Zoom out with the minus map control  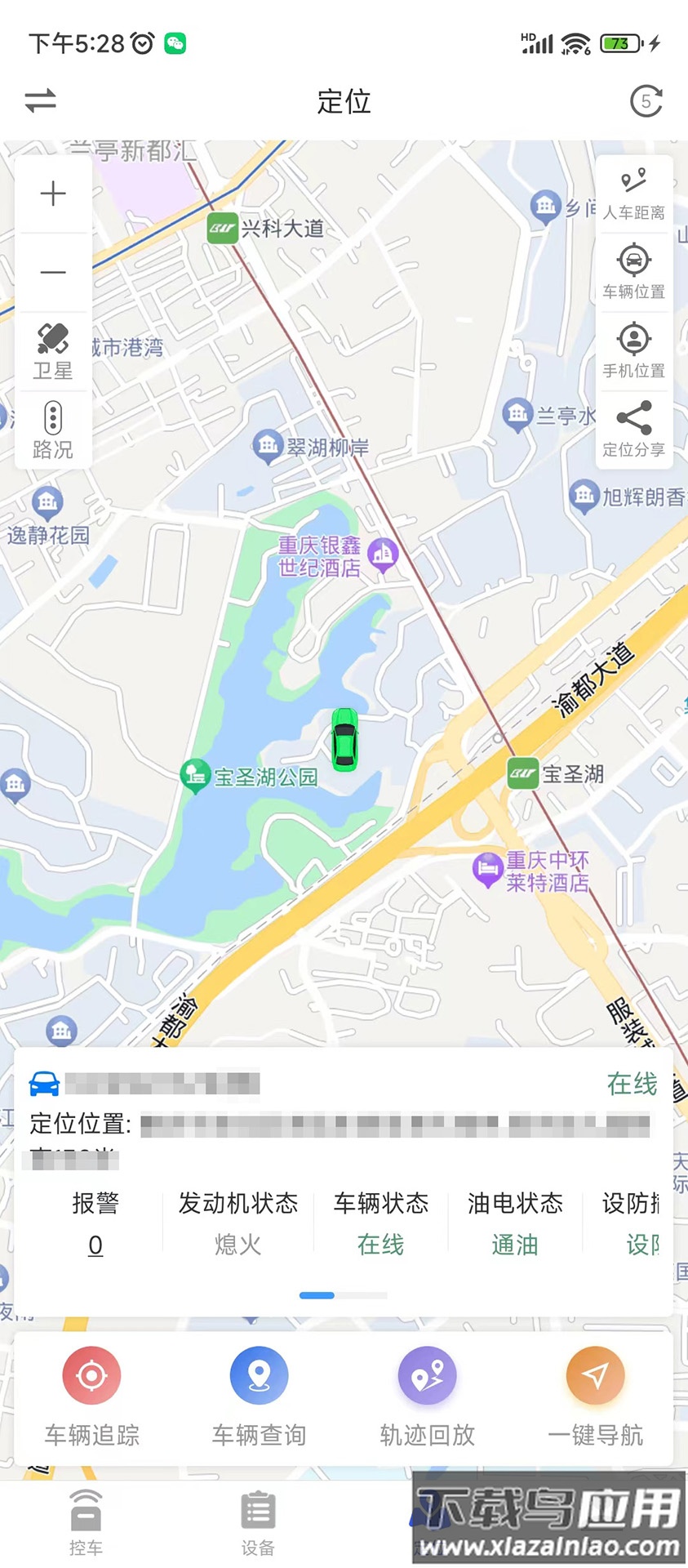coord(52,272)
